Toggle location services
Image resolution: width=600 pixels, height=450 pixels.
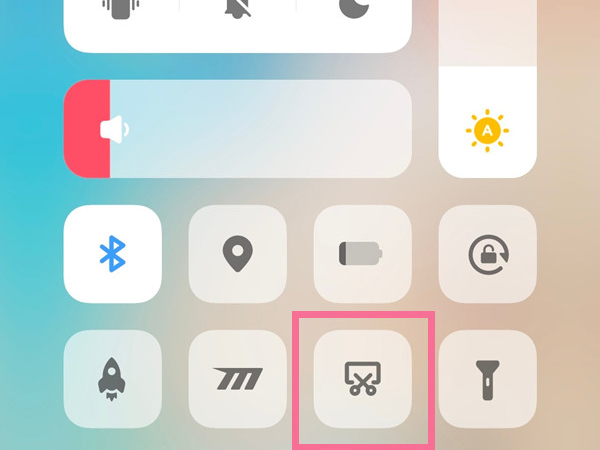pos(237,254)
